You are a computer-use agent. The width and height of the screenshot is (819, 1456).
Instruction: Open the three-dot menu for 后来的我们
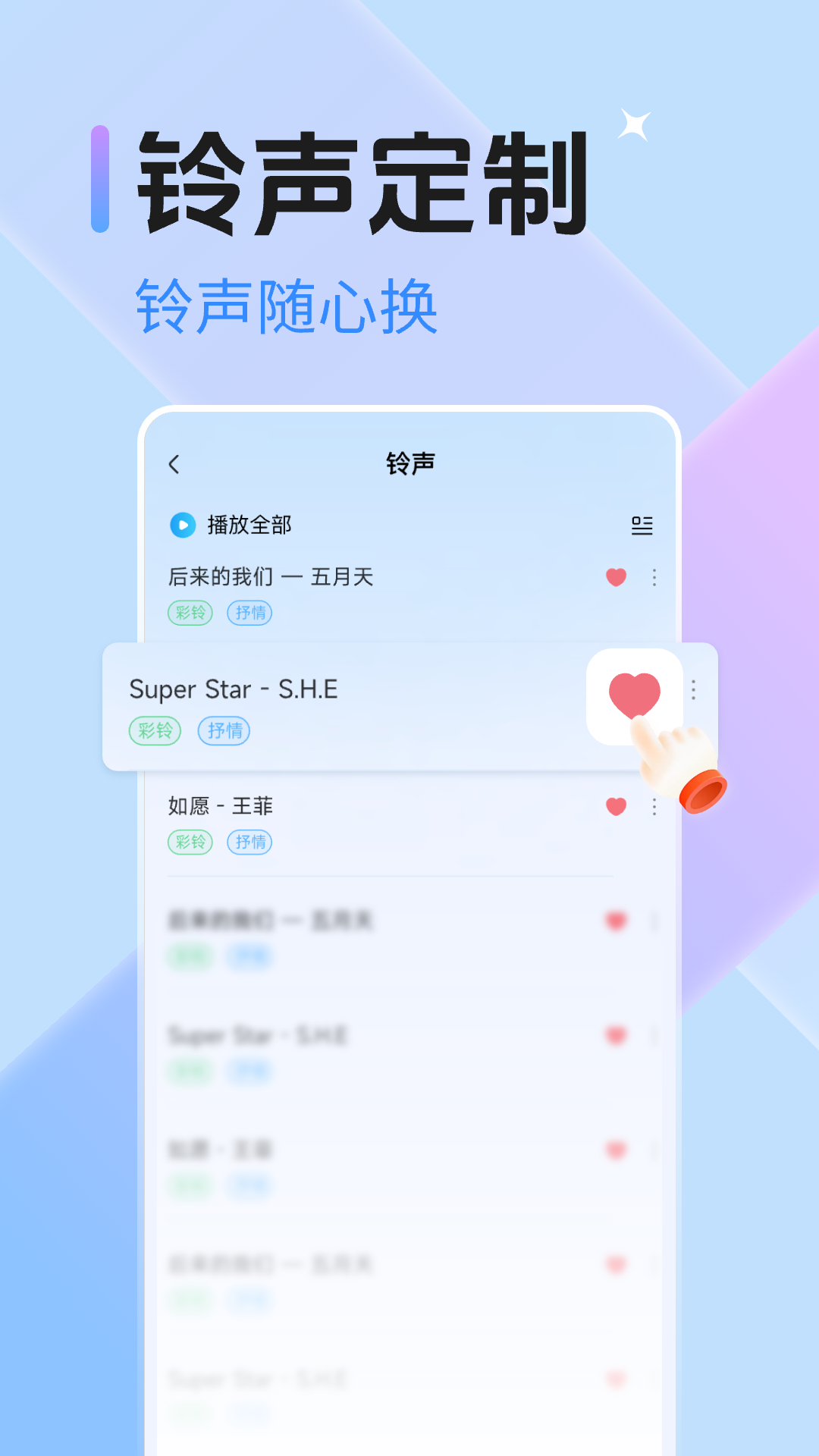click(x=654, y=577)
